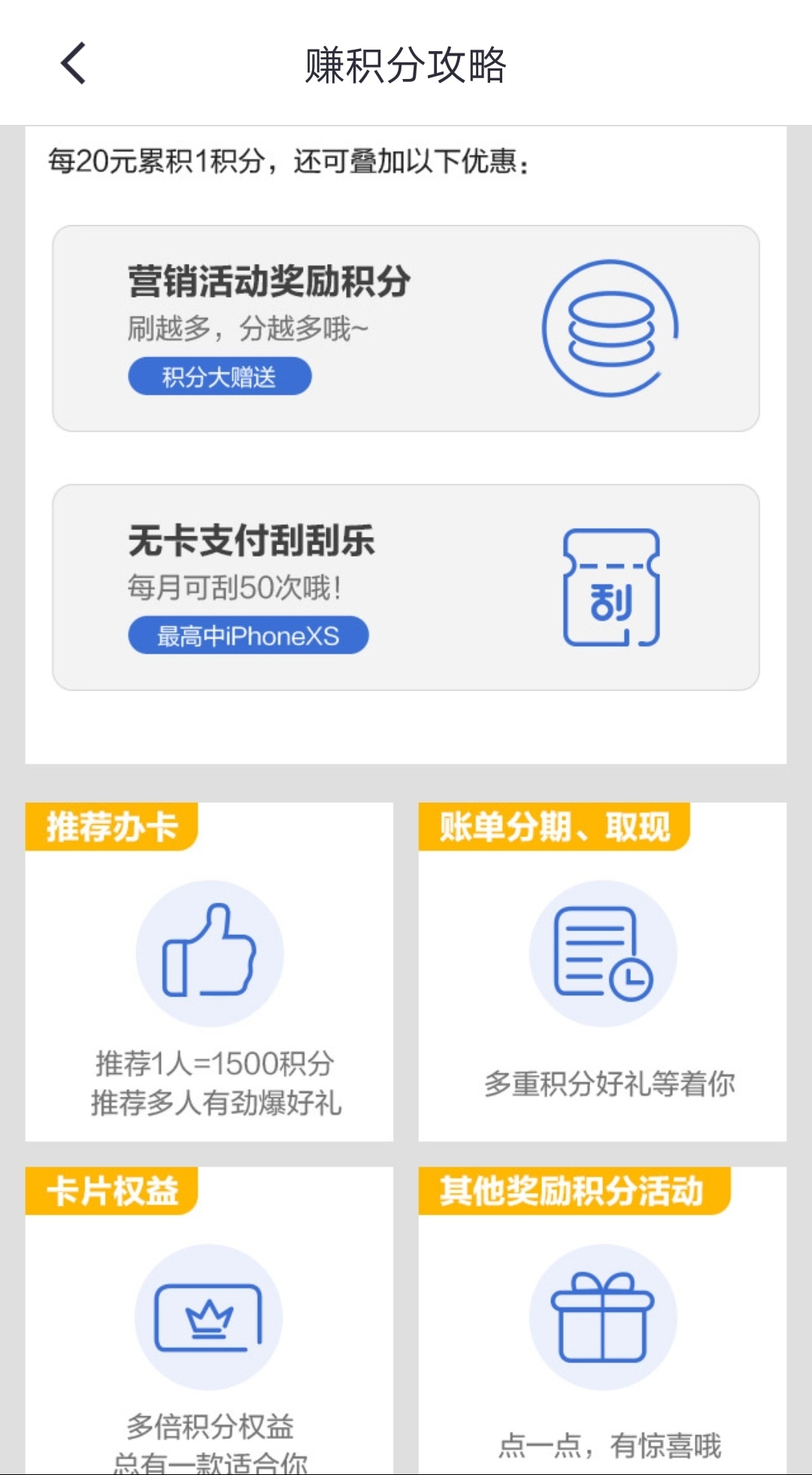This screenshot has height=1475, width=812.
Task: Open the 营销活动奖励积分 card
Action: (x=406, y=329)
